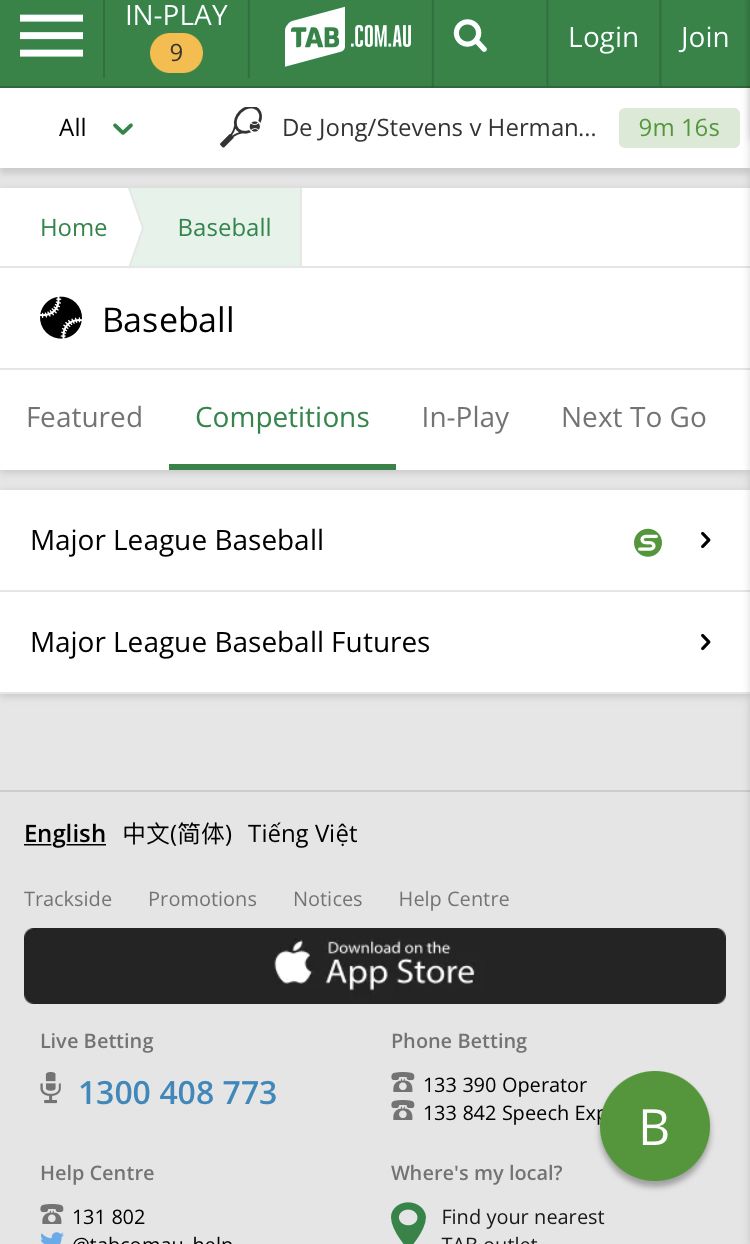View In-Play events

176,38
